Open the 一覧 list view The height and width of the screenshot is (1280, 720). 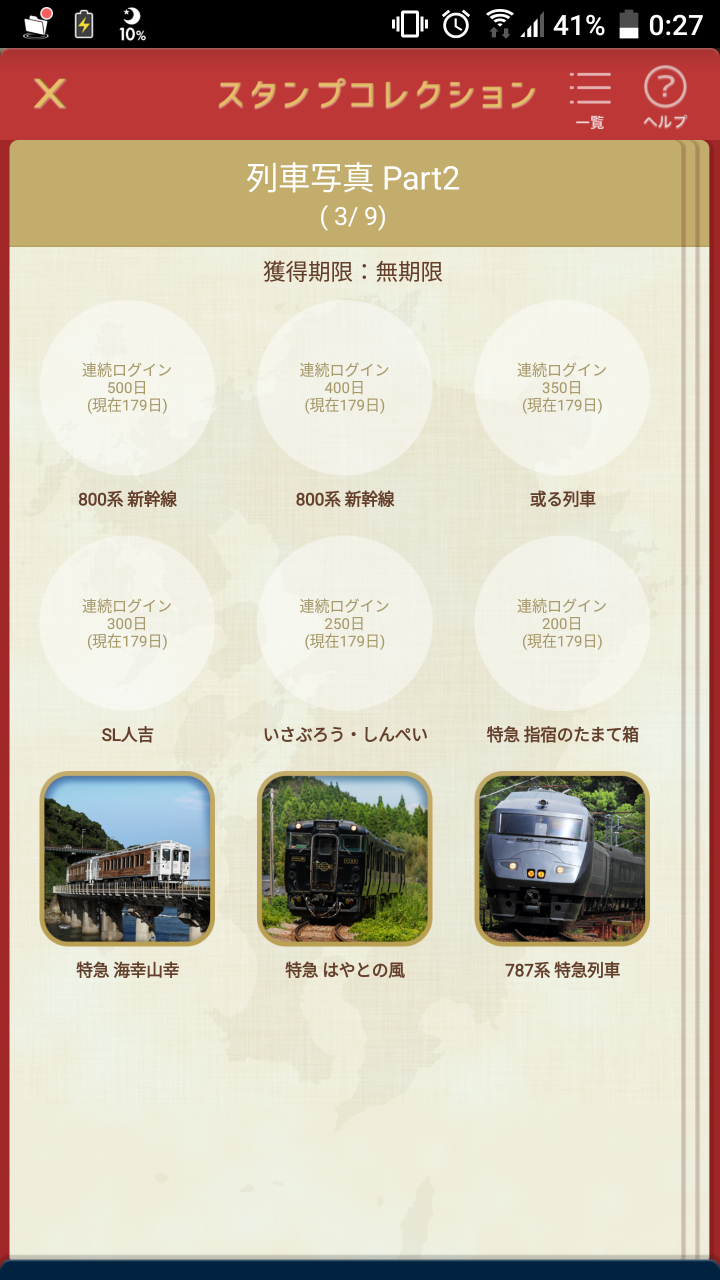590,98
